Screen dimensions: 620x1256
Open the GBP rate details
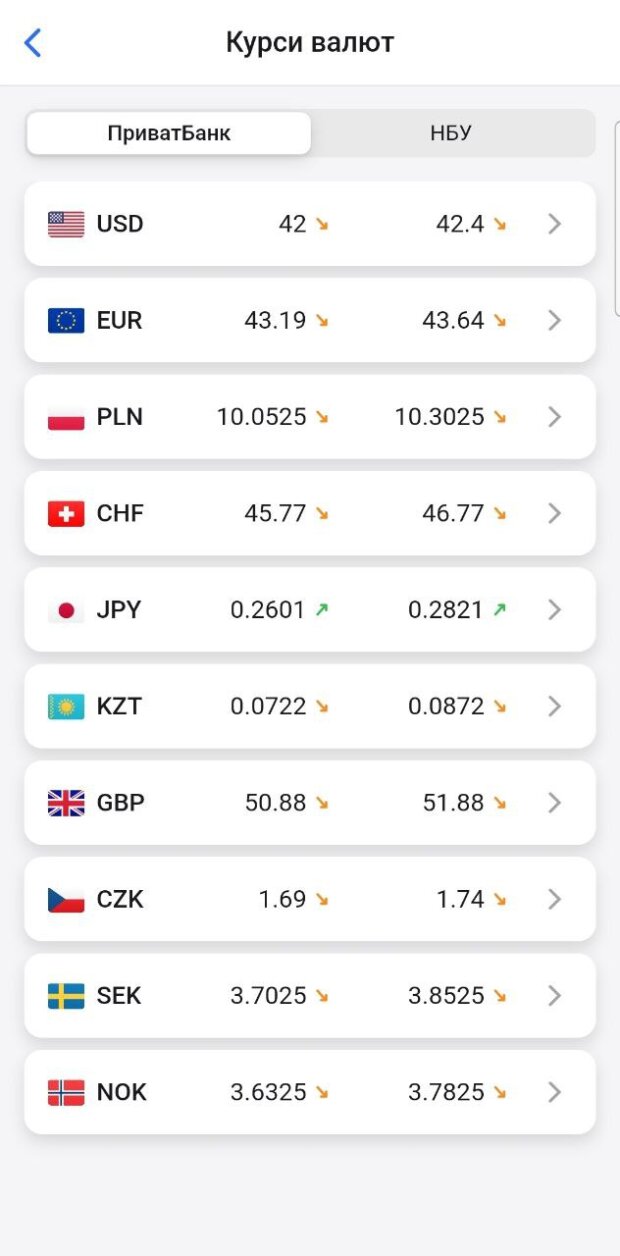pos(310,803)
